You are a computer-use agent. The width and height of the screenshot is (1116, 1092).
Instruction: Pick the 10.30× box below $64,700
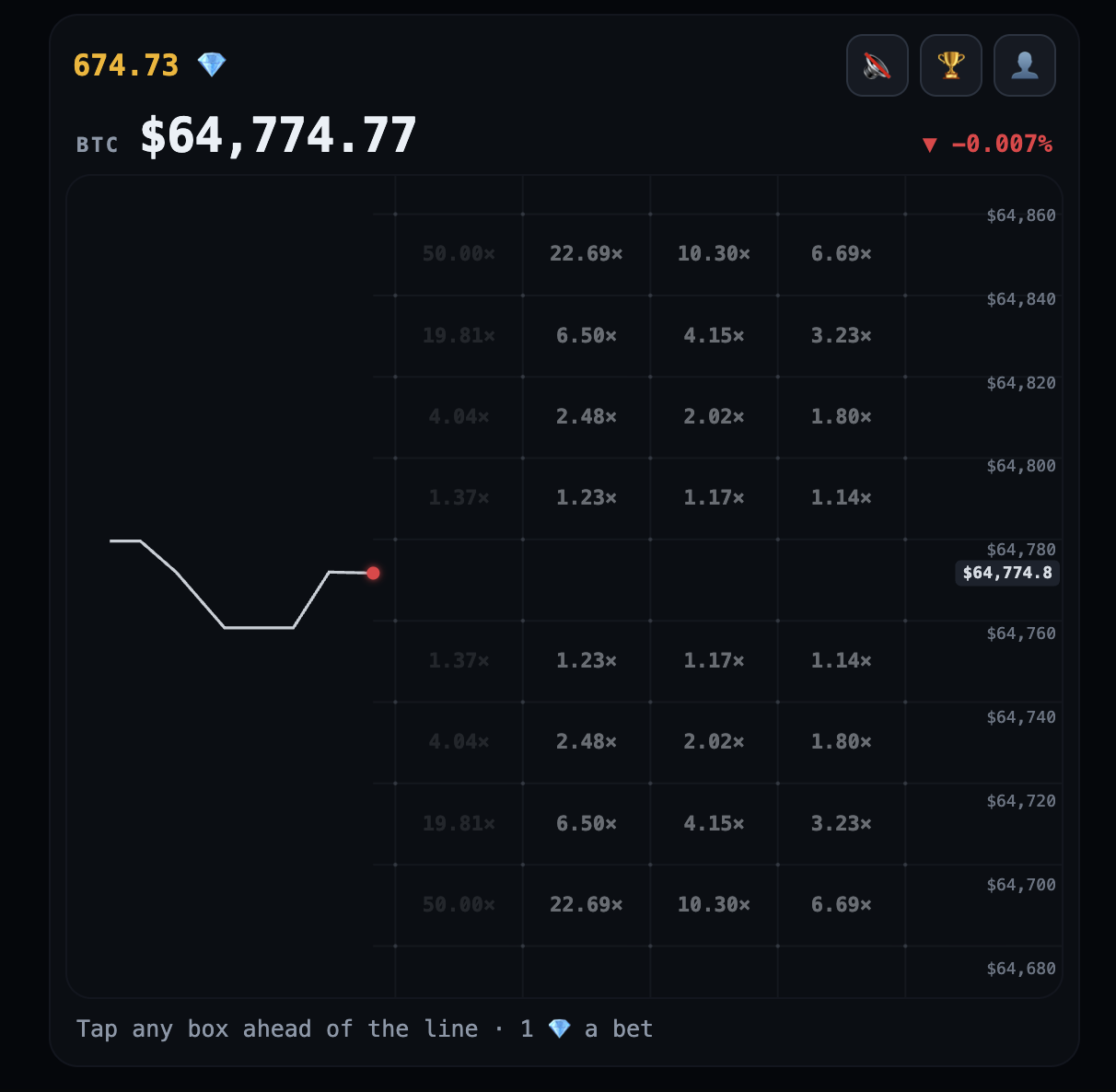[714, 905]
